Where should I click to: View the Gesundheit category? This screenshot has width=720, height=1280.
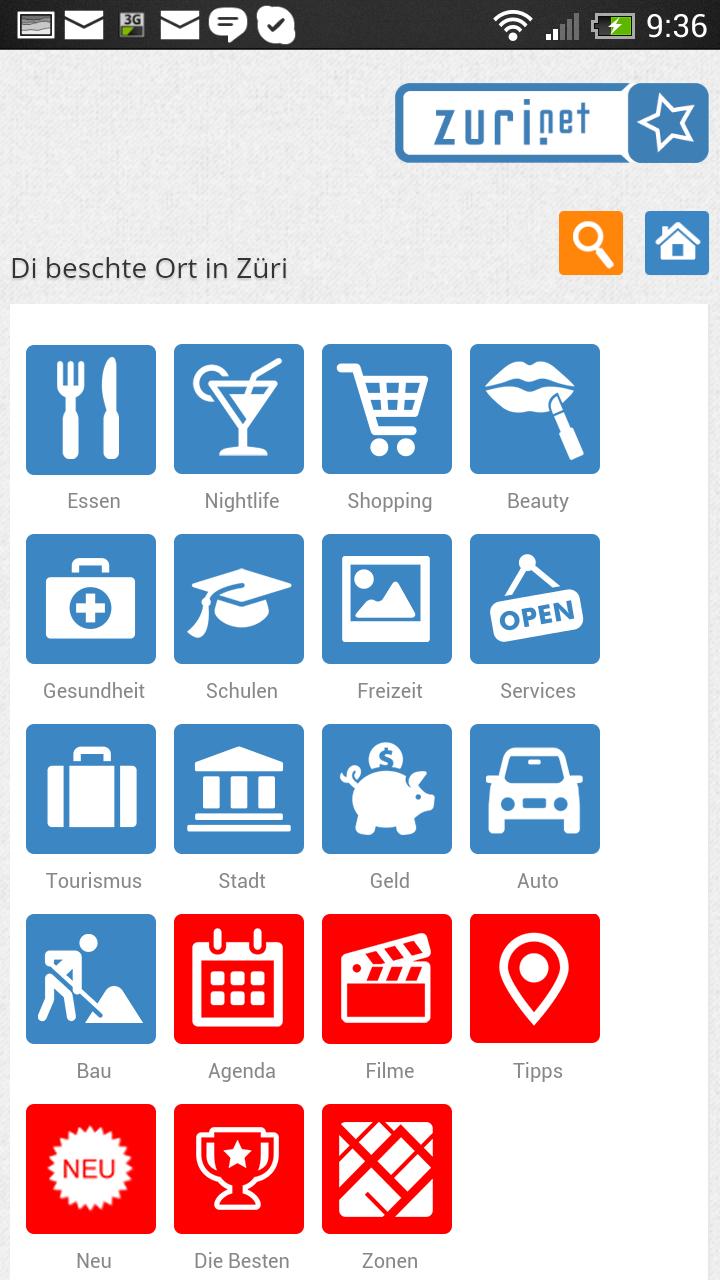(91, 599)
